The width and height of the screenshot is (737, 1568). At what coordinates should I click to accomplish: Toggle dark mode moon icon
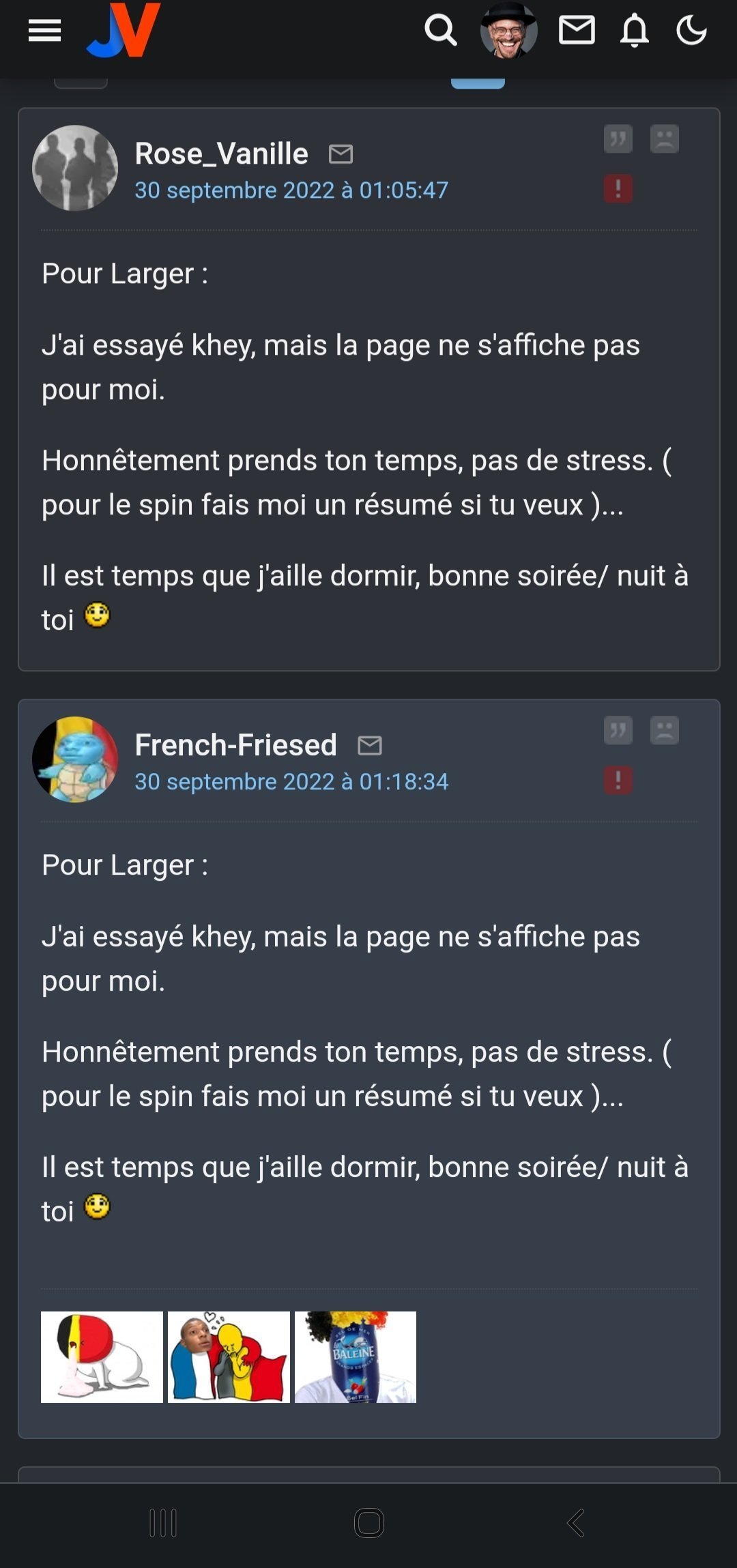691,31
